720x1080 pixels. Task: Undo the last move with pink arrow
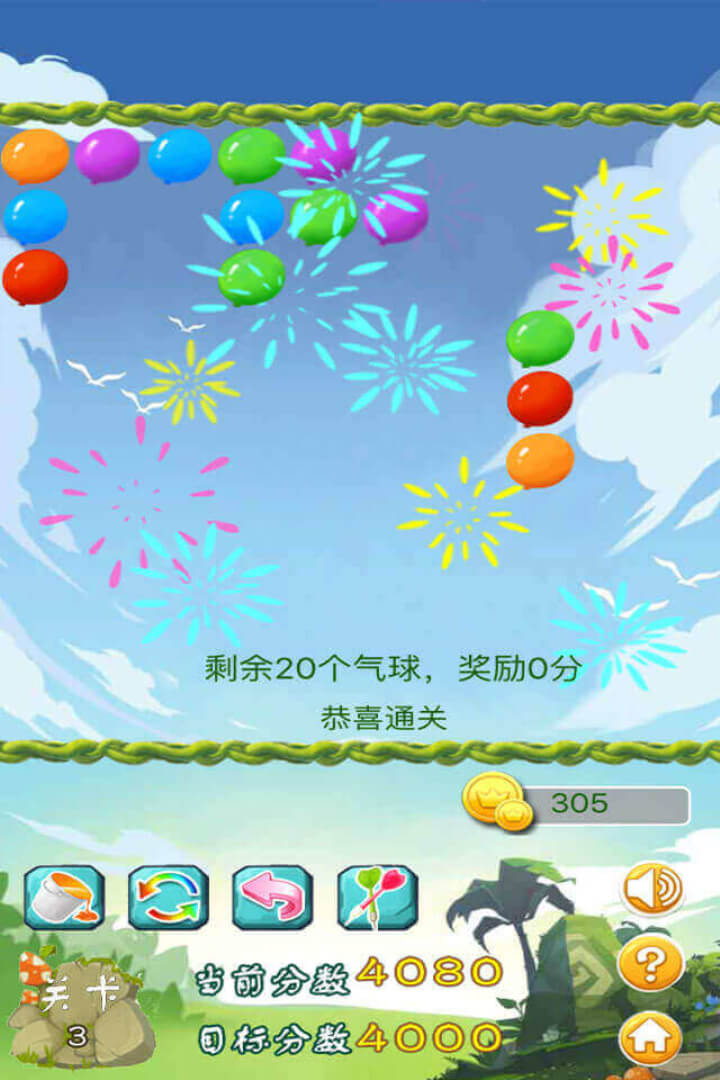pos(272,897)
